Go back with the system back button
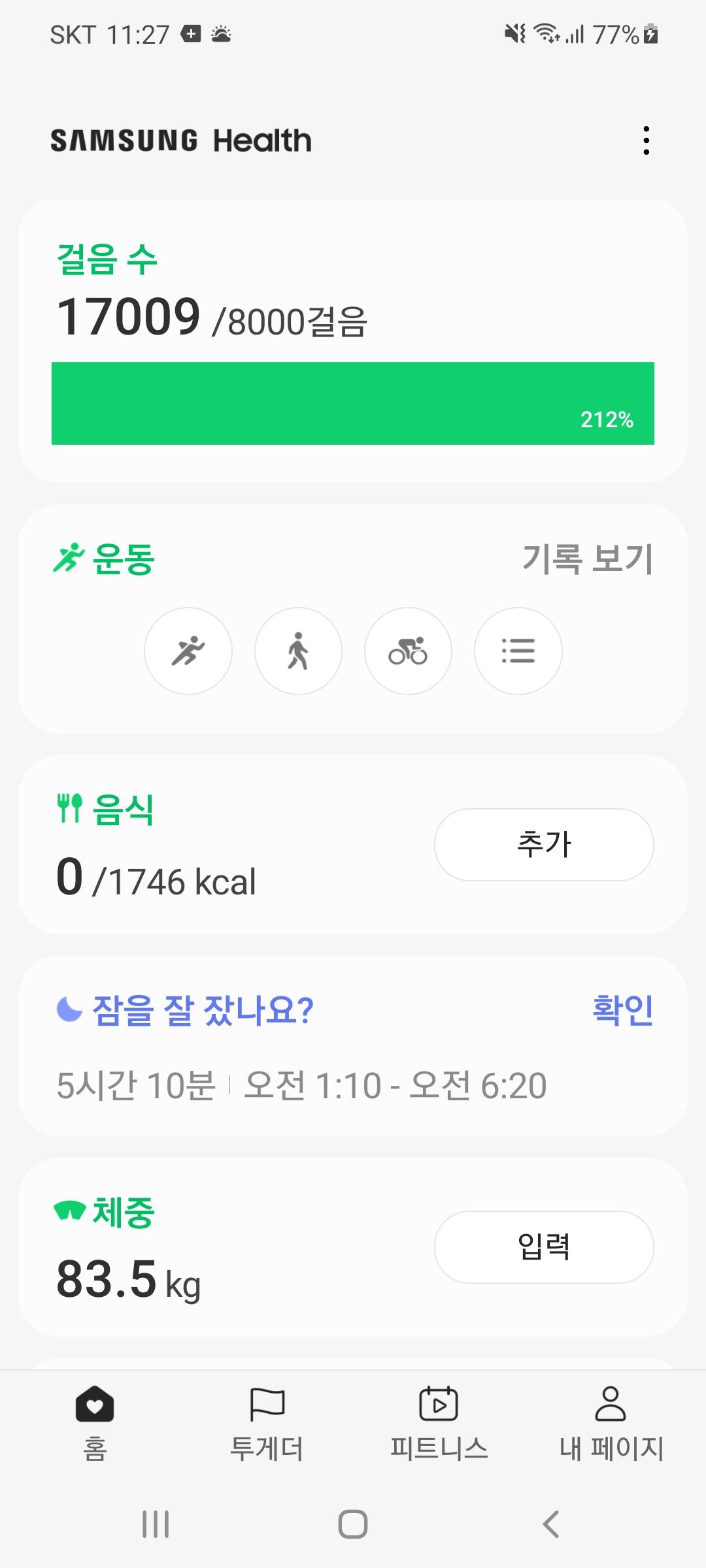This screenshot has height=1568, width=706. tap(551, 1524)
